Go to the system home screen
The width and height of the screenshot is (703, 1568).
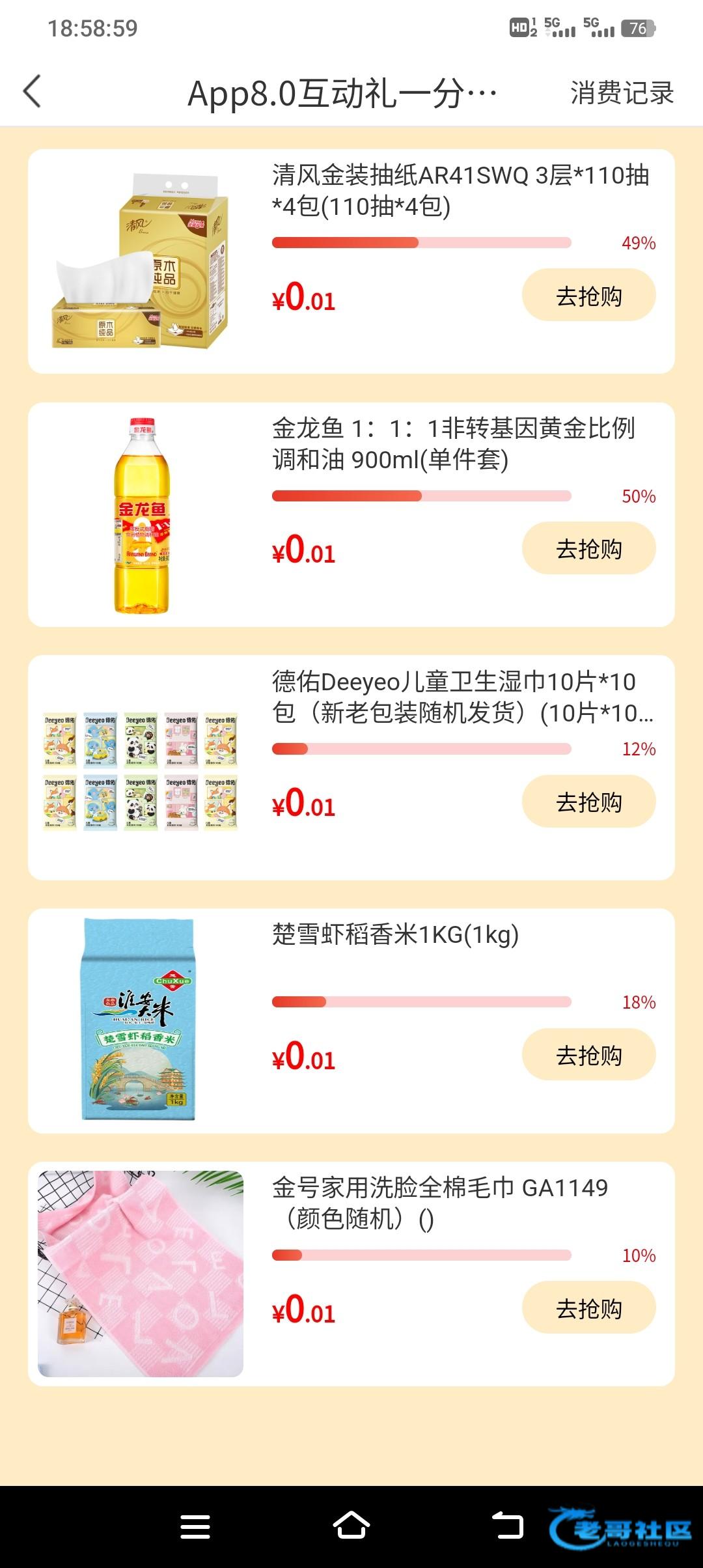click(x=351, y=1525)
